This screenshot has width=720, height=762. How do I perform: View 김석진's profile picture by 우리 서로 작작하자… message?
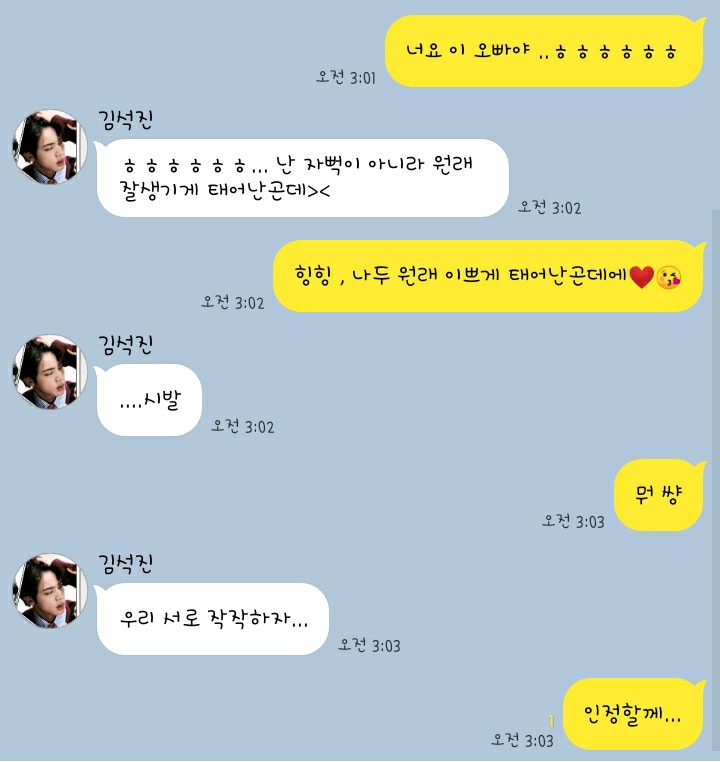[x=50, y=591]
